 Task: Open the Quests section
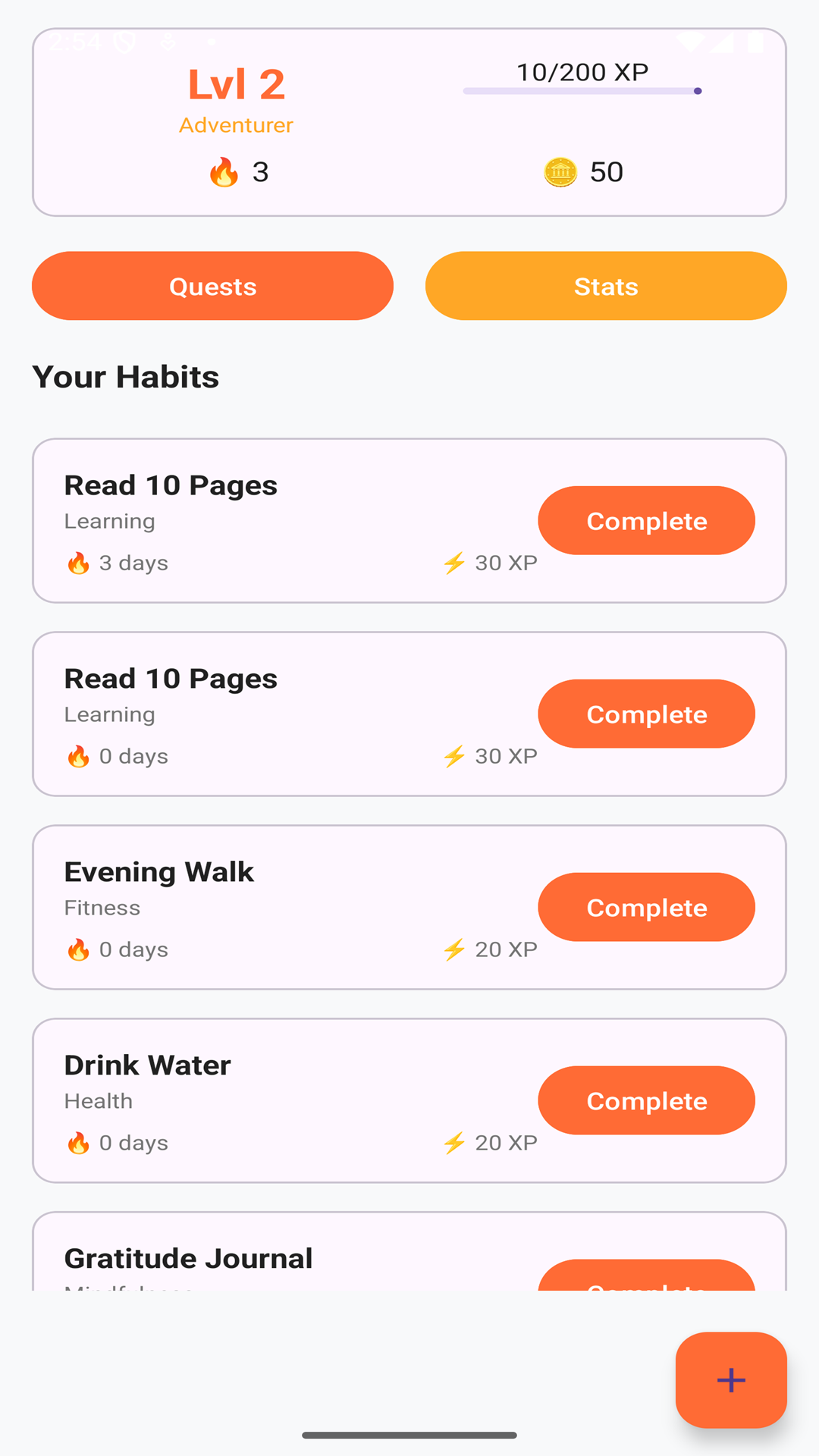pos(212,286)
